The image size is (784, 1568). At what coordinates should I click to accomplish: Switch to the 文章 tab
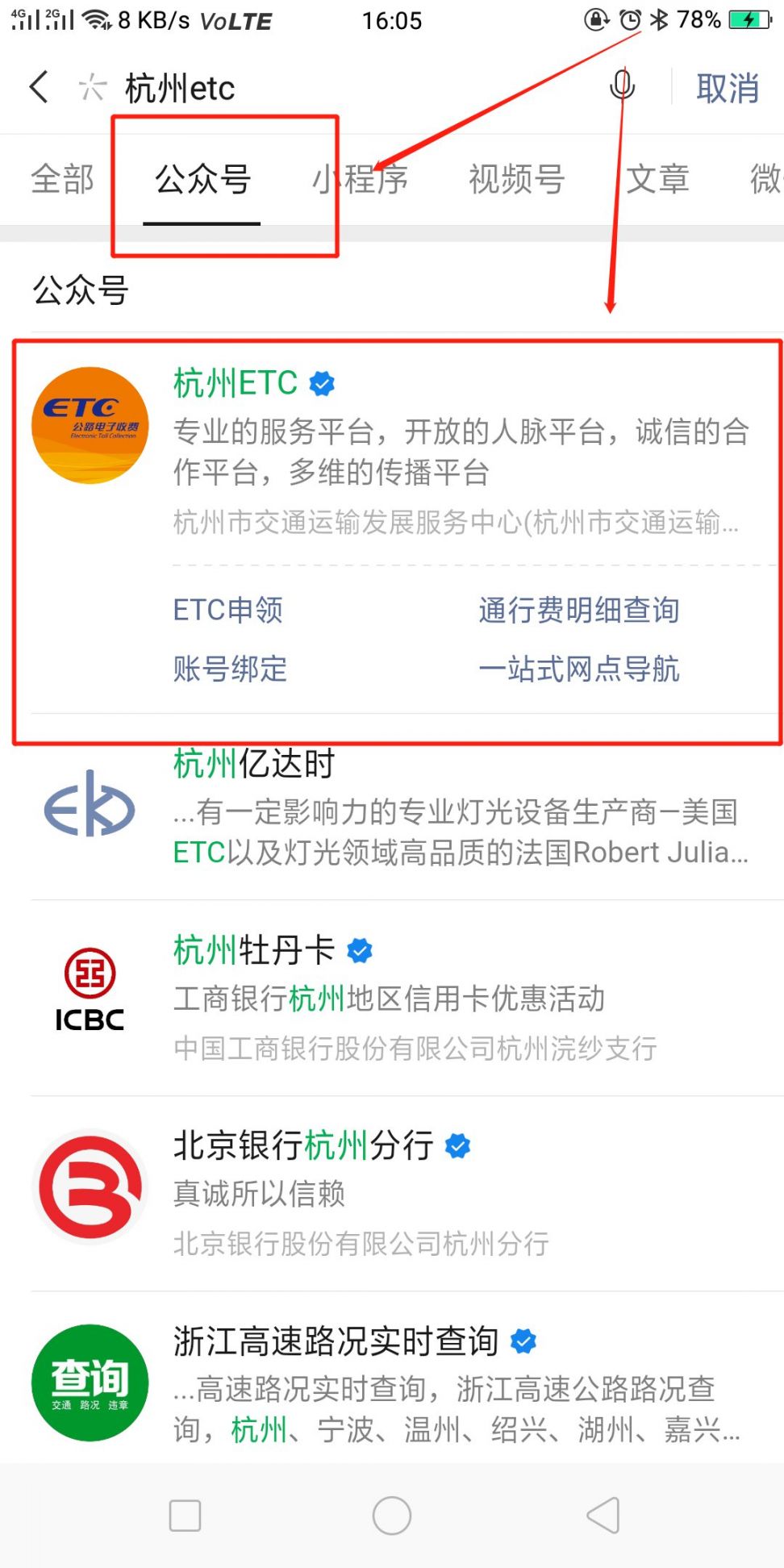point(658,179)
